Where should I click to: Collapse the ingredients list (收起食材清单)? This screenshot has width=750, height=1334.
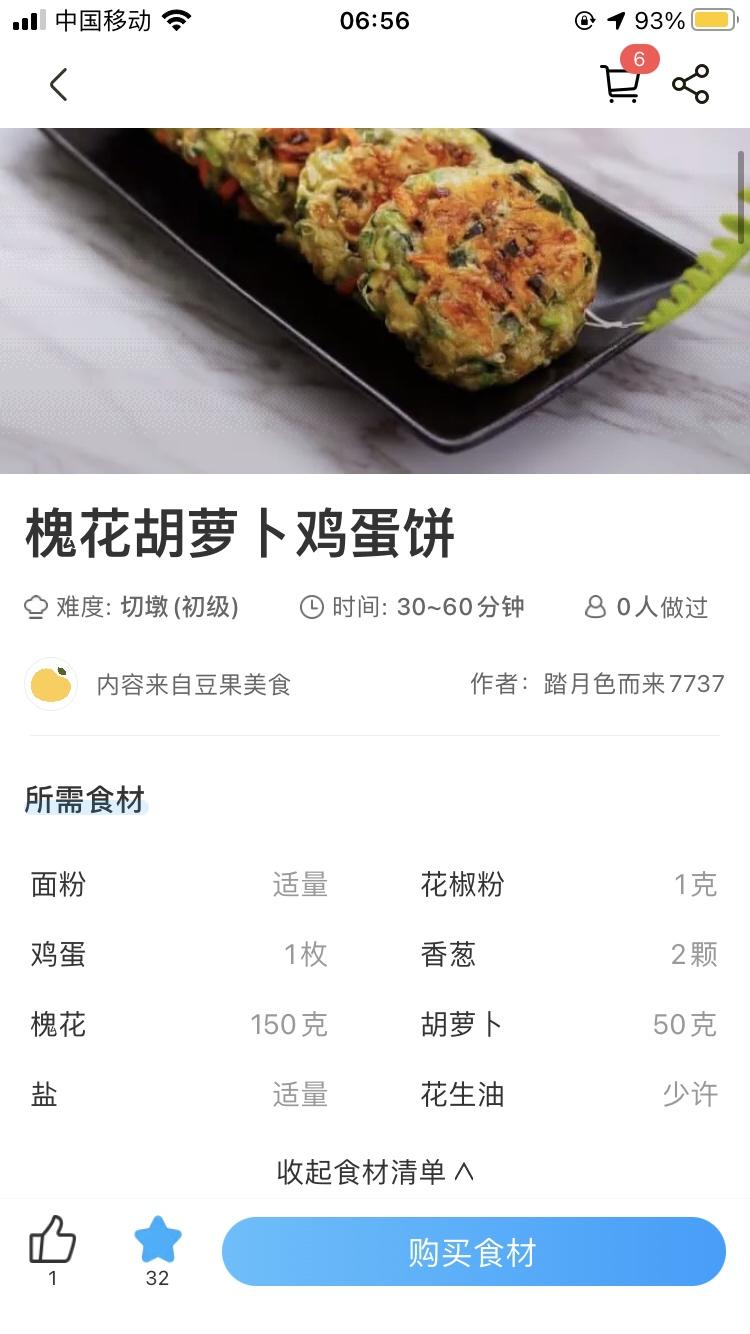[x=375, y=1171]
